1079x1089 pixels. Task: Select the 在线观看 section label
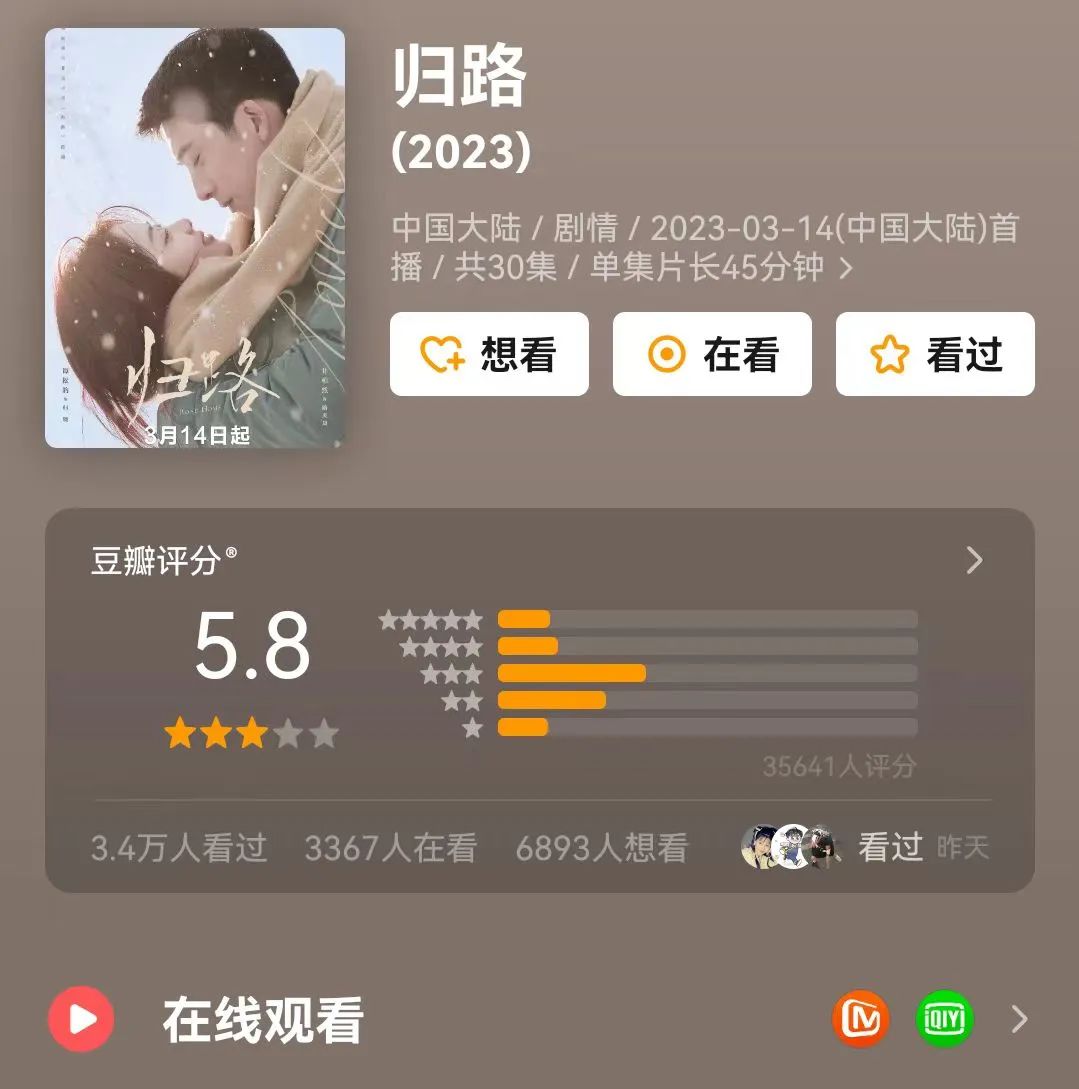tap(261, 1018)
